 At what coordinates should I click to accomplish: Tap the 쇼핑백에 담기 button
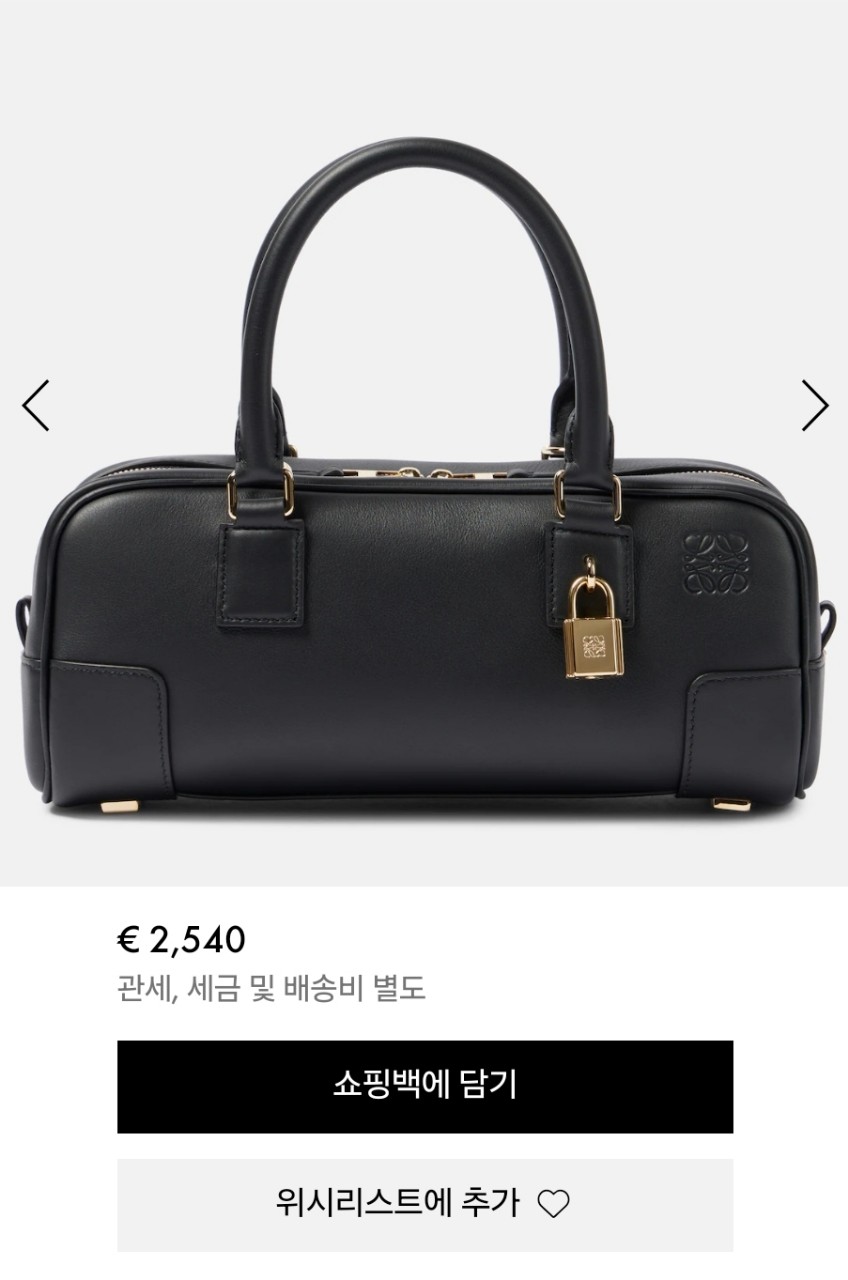tap(424, 1086)
